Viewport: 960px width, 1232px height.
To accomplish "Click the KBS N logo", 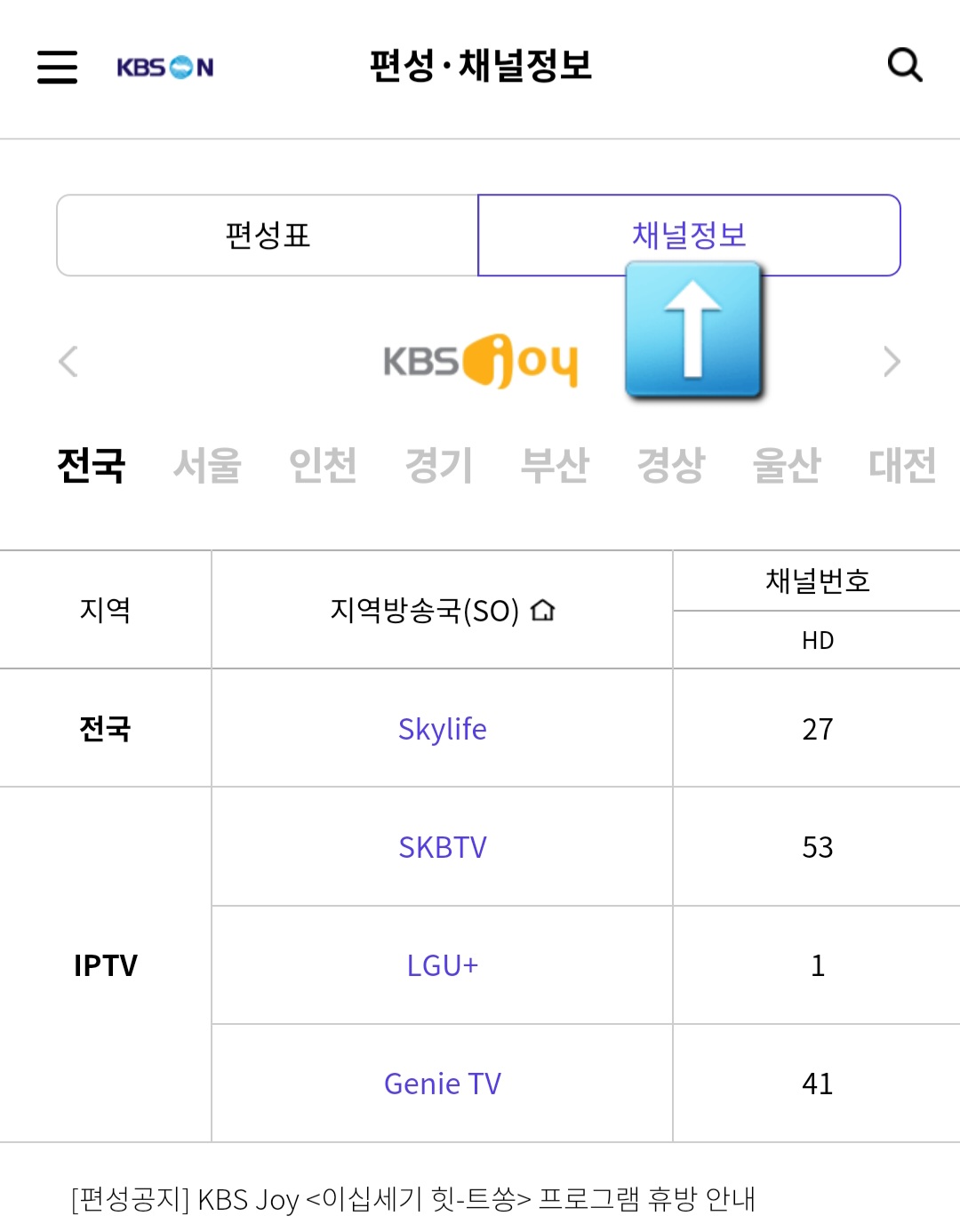I will (x=165, y=67).
